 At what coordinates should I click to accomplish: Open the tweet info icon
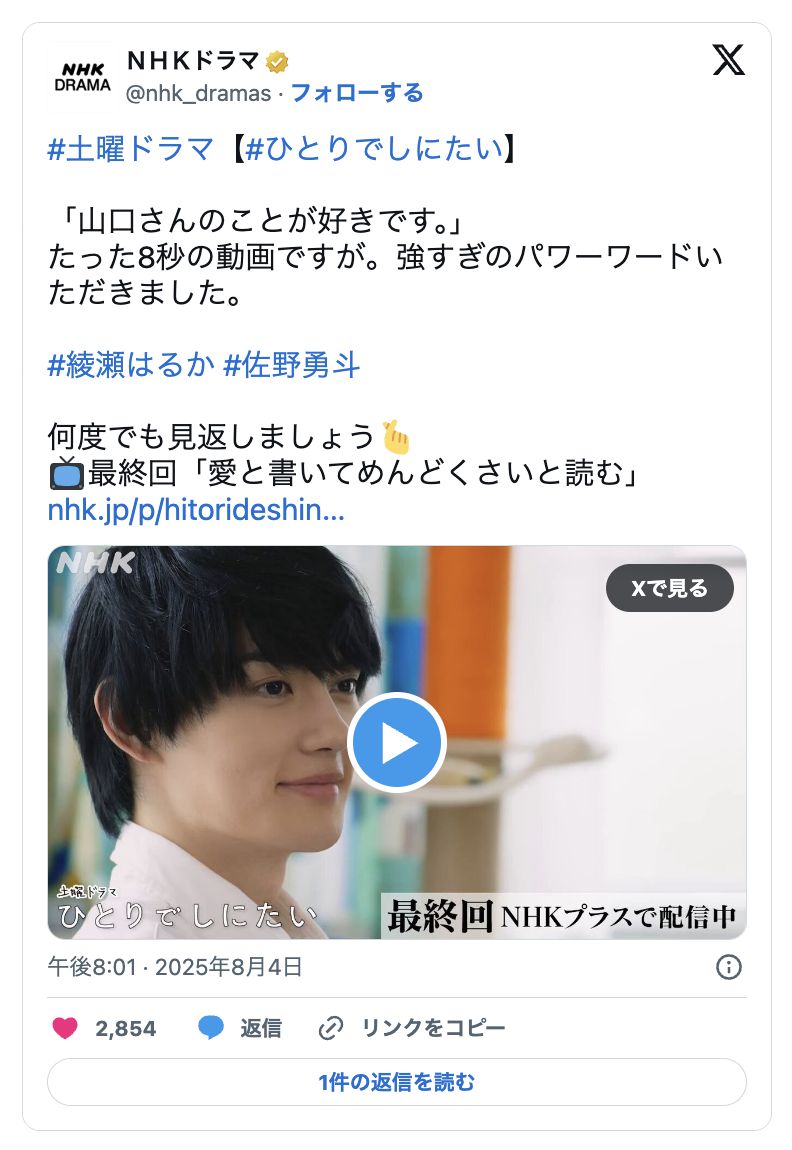729,967
